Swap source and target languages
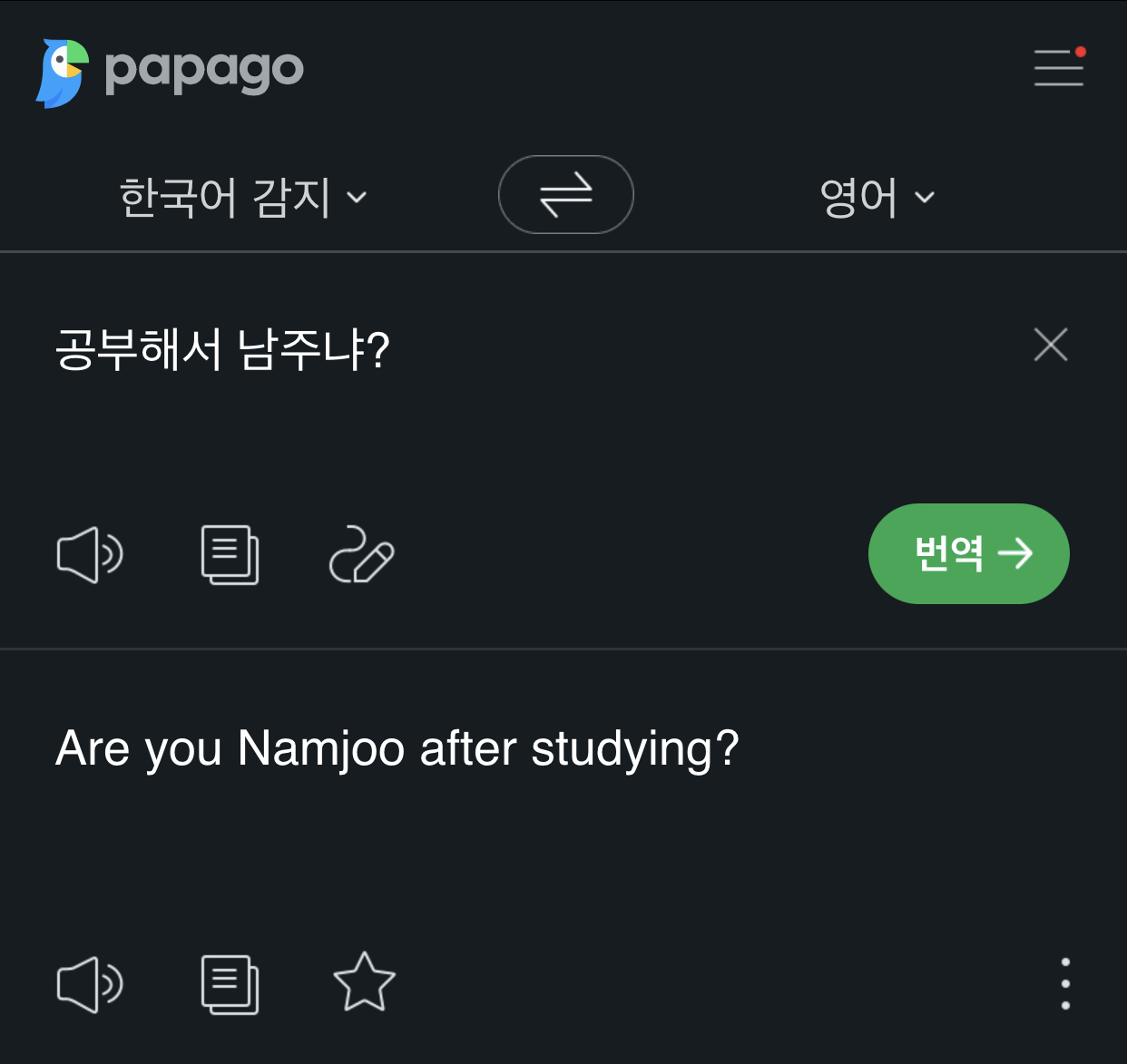This screenshot has height=1064, width=1127. (565, 194)
